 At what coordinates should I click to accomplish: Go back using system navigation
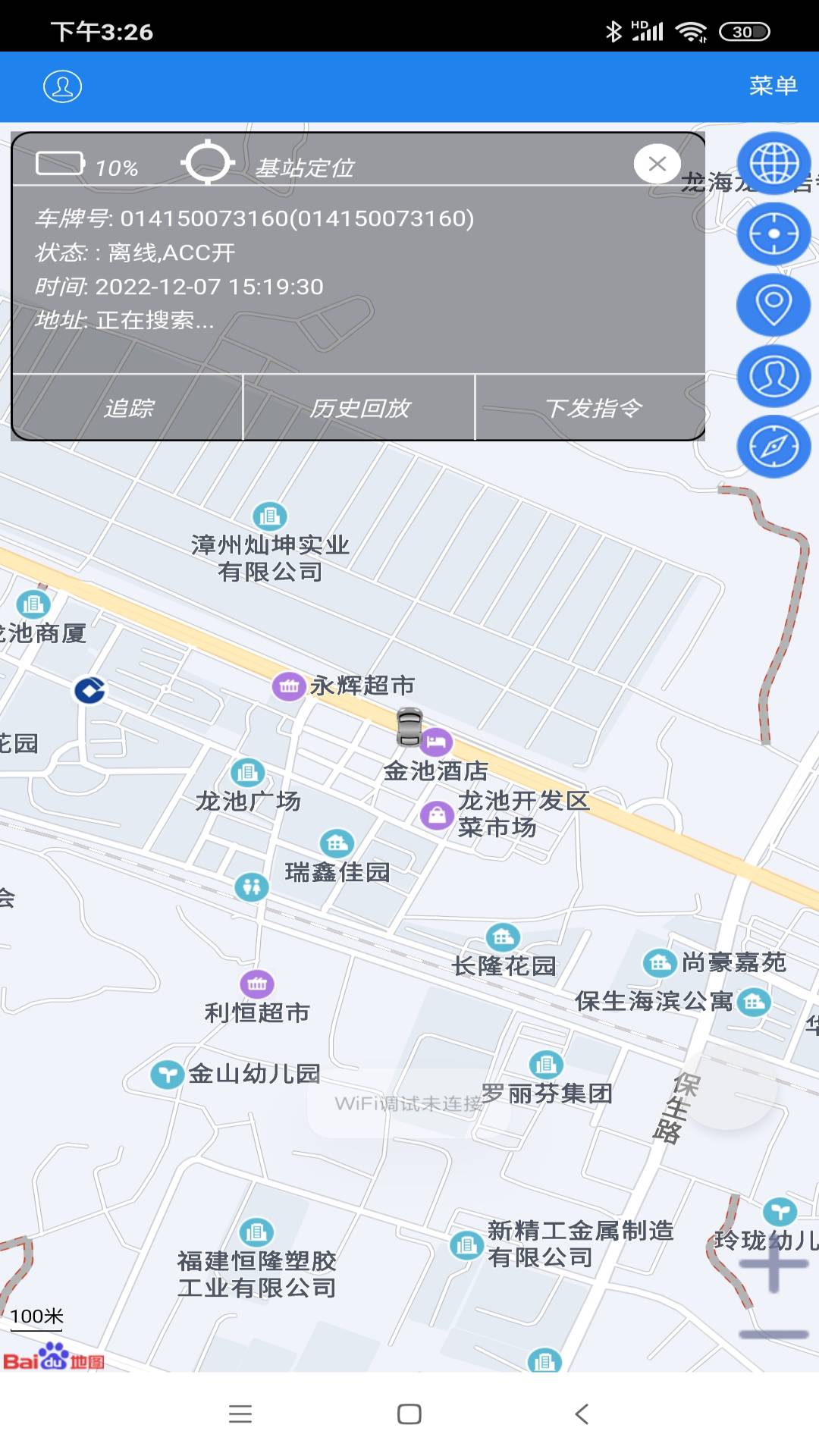[582, 1414]
